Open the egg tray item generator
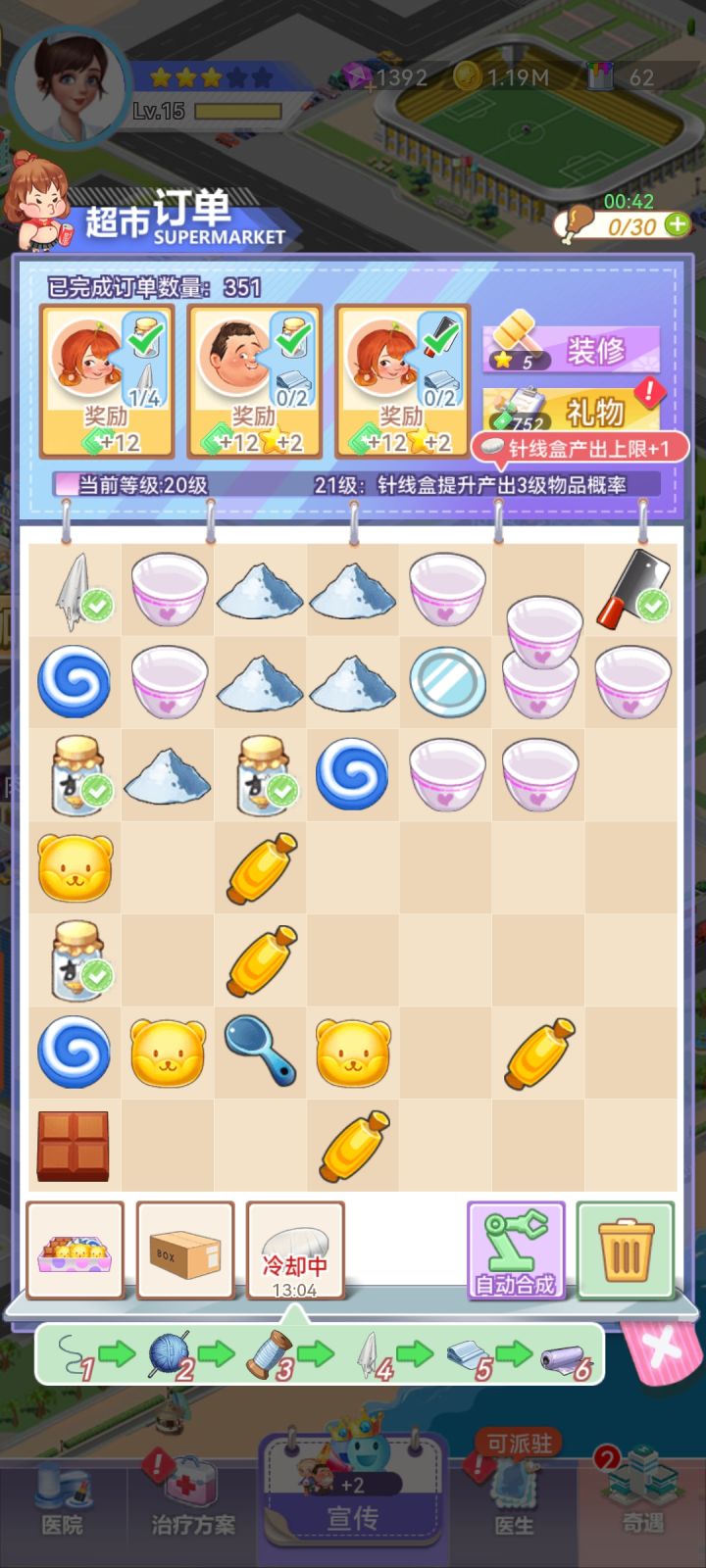The width and height of the screenshot is (706, 1568). click(x=76, y=1250)
